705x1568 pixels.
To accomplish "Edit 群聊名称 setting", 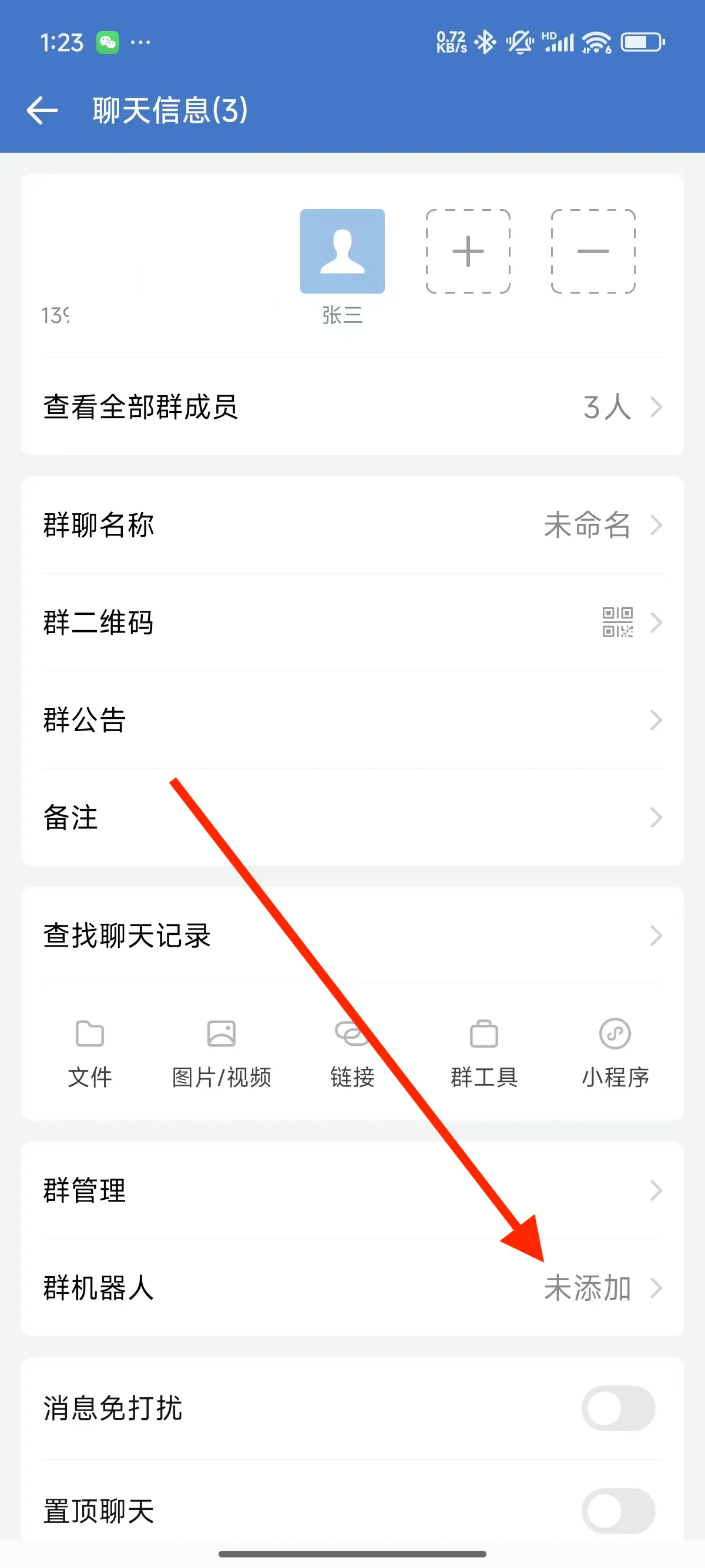I will coord(352,524).
